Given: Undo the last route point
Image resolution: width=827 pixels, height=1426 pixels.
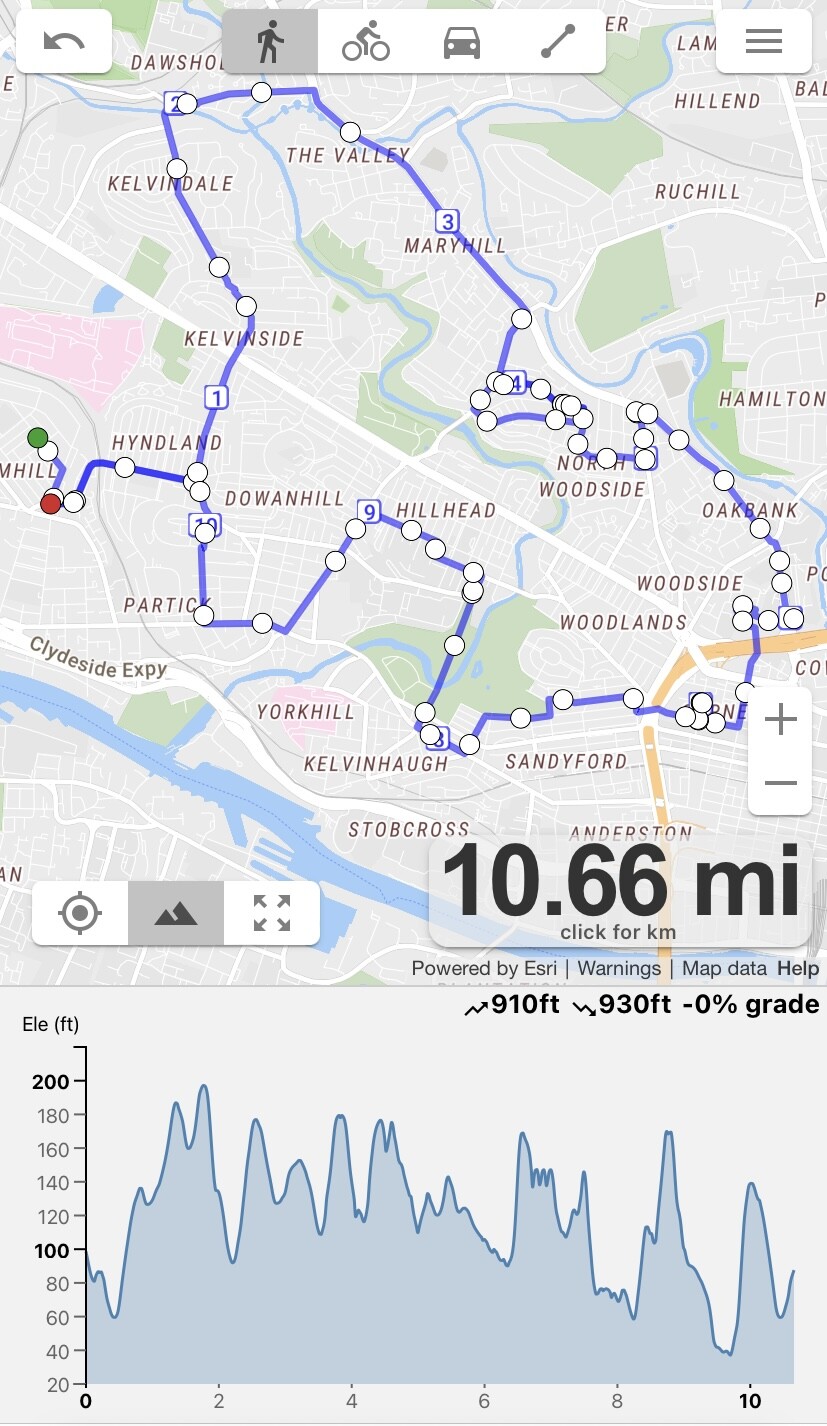Looking at the screenshot, I should [x=64, y=42].
